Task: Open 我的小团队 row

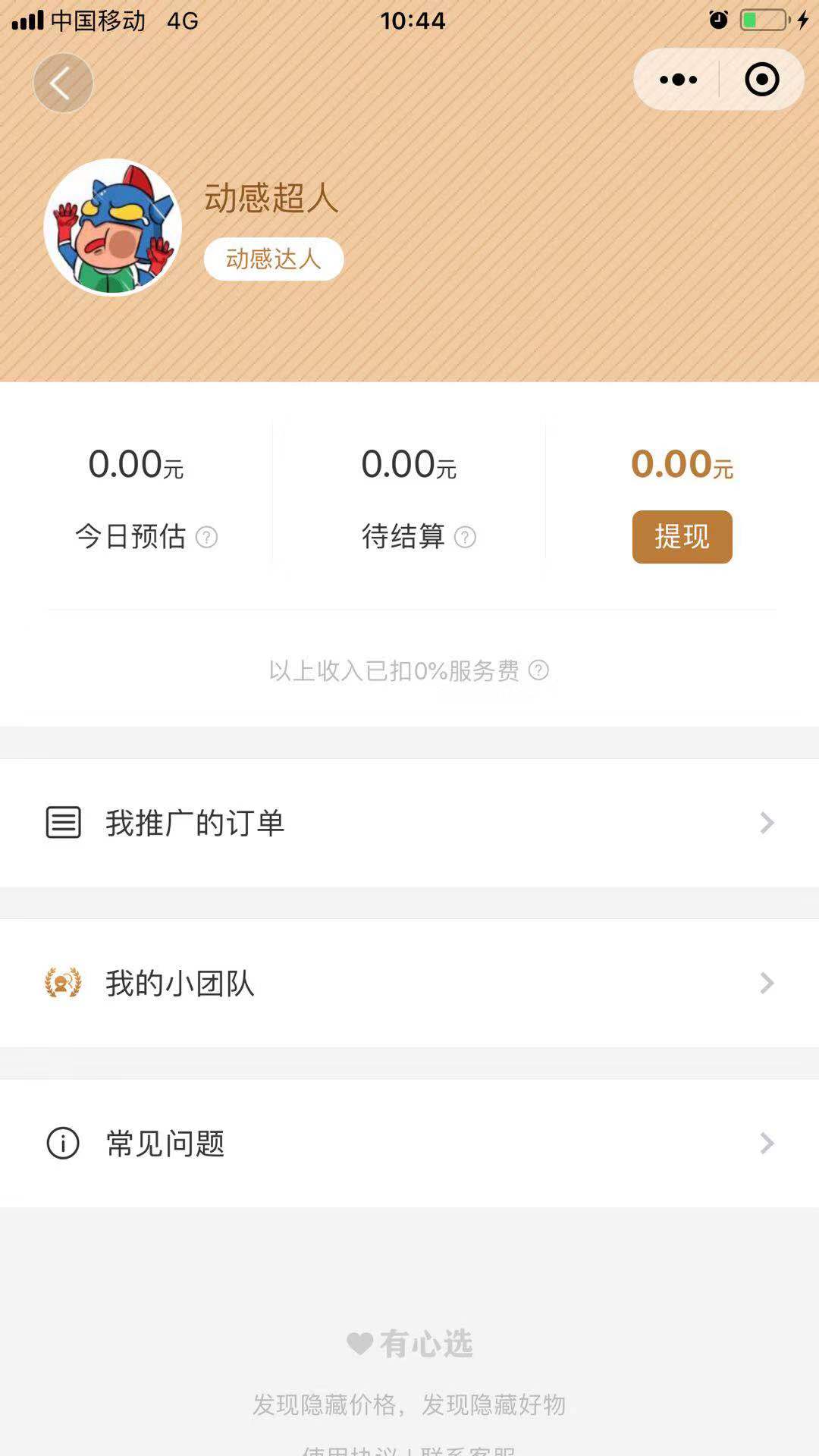Action: point(409,984)
